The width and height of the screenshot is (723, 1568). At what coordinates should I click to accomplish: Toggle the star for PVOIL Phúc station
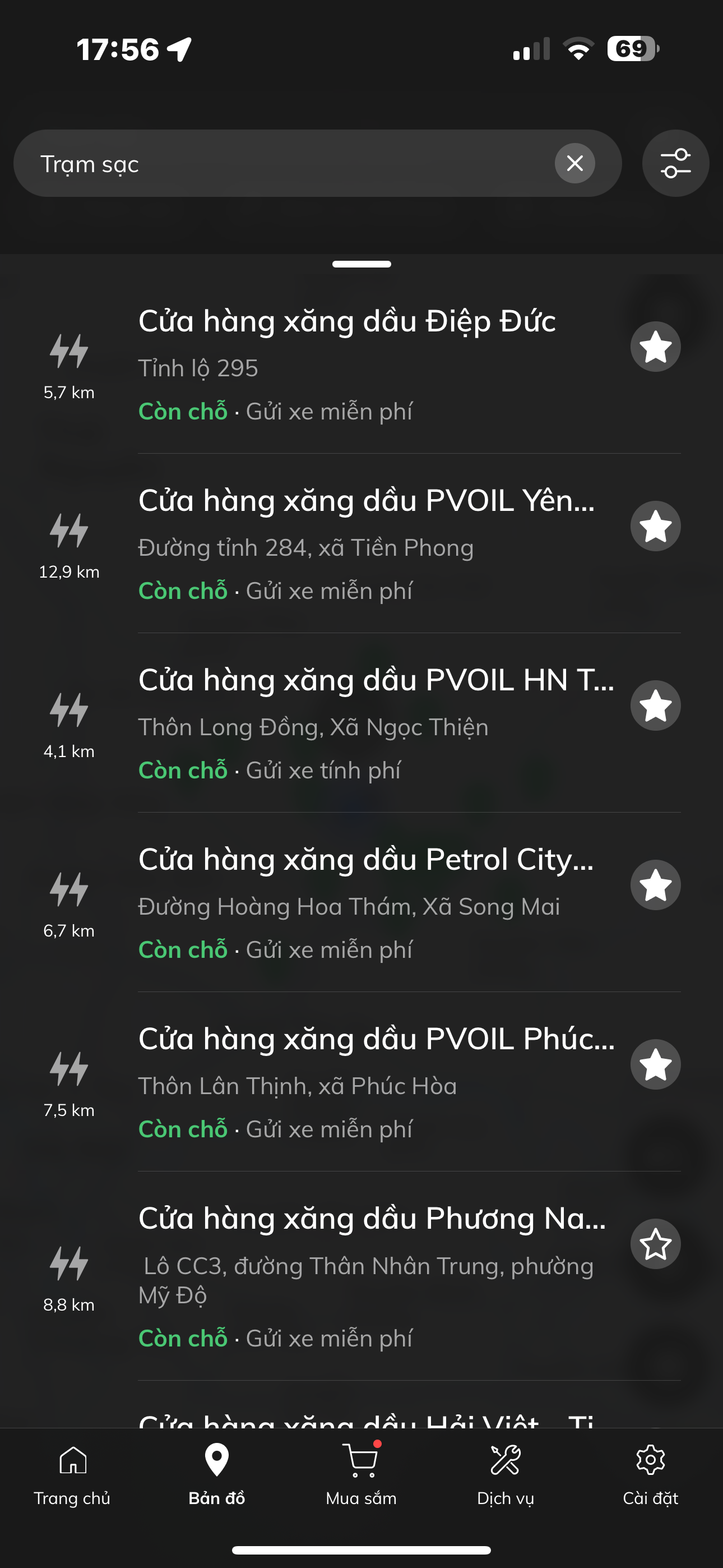[655, 1064]
